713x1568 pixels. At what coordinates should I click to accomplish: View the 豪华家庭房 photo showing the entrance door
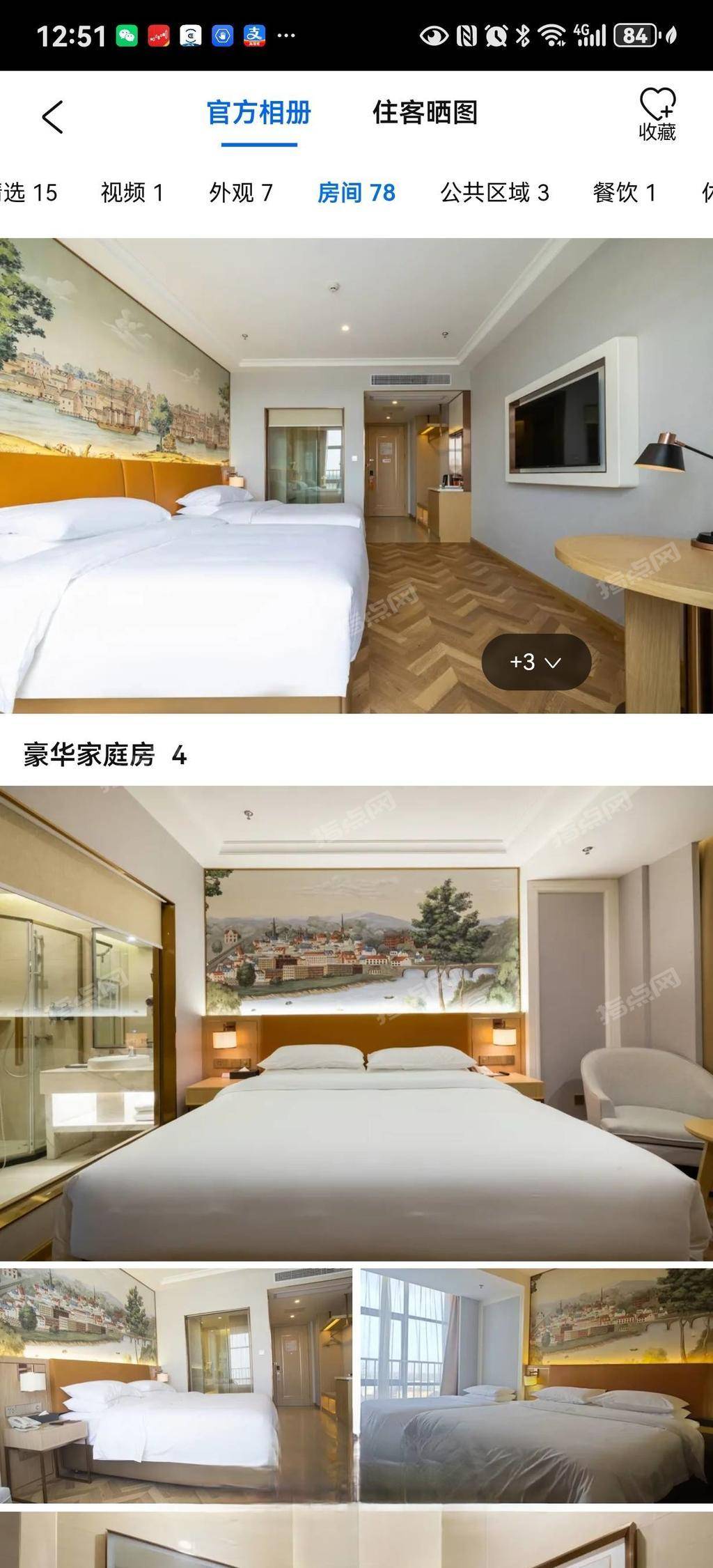pyautogui.click(x=175, y=1385)
